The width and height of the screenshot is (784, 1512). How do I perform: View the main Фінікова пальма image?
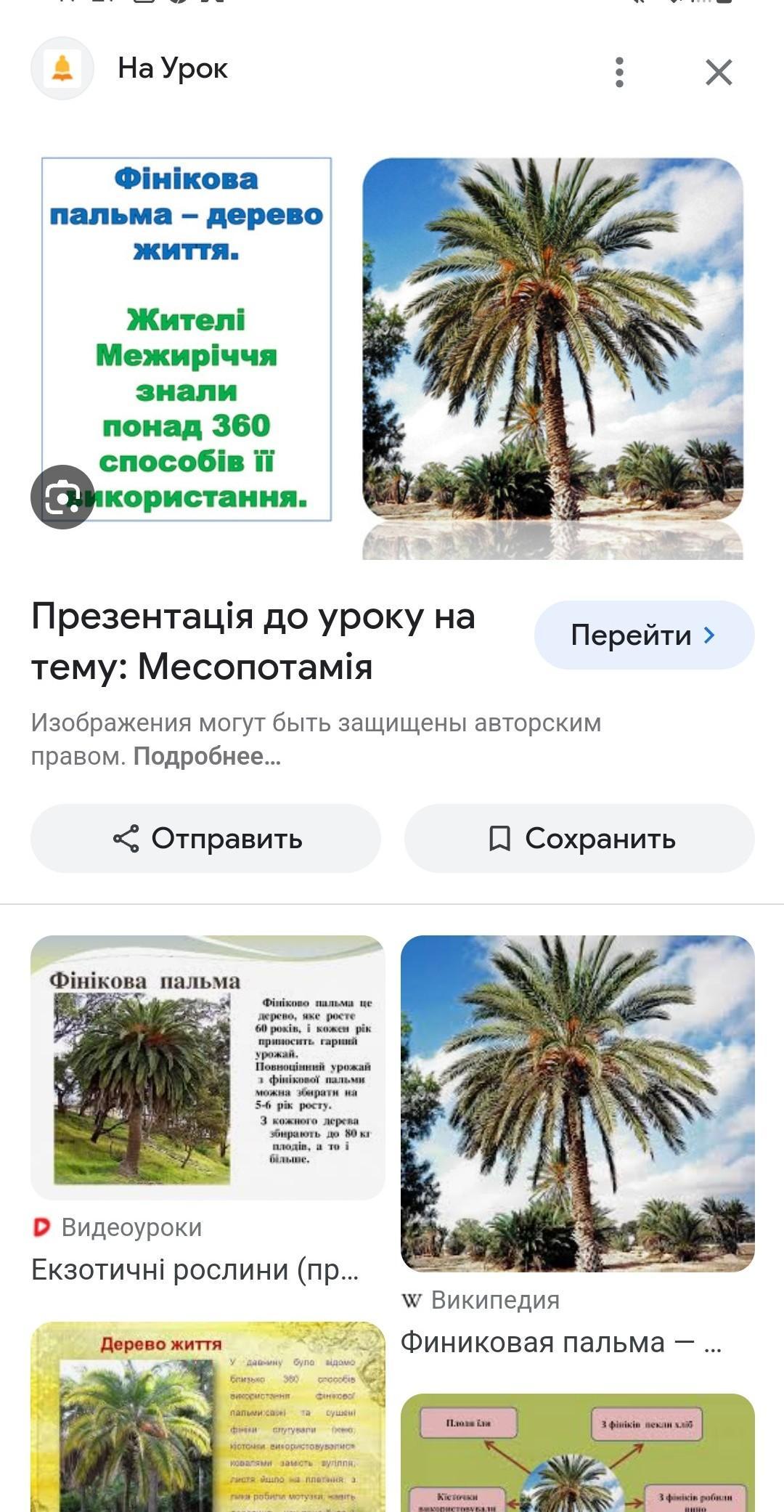pos(392,341)
